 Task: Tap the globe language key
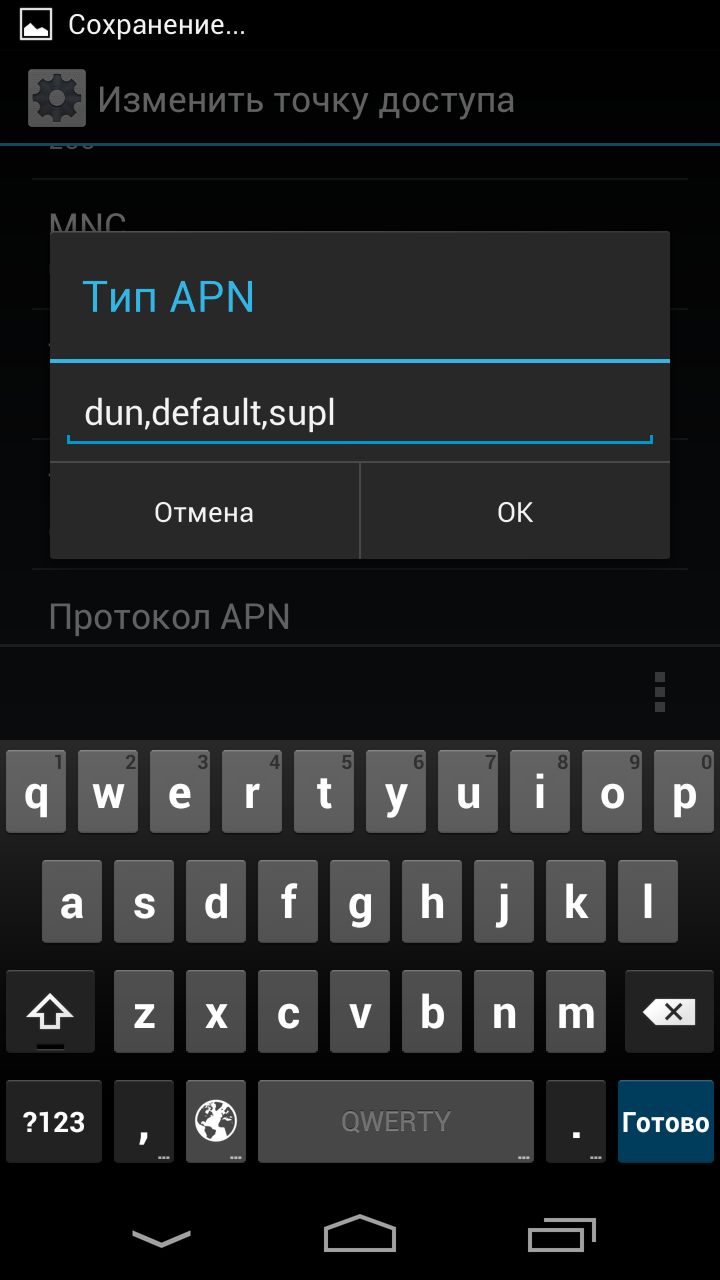[x=216, y=1121]
